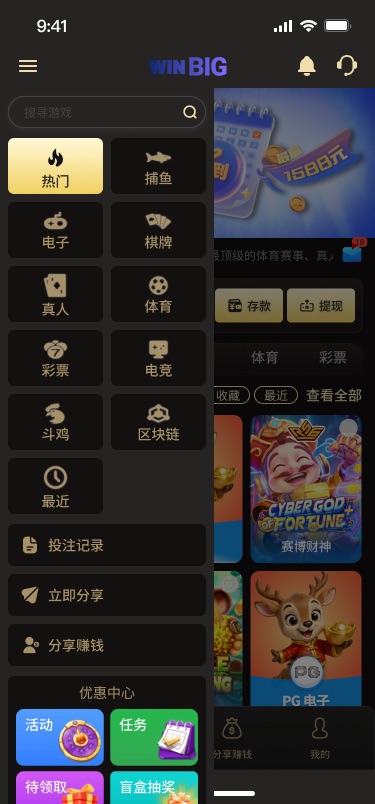Image resolution: width=375 pixels, height=804 pixels.
Task: Select the 捕鱼 category
Action: [158, 166]
